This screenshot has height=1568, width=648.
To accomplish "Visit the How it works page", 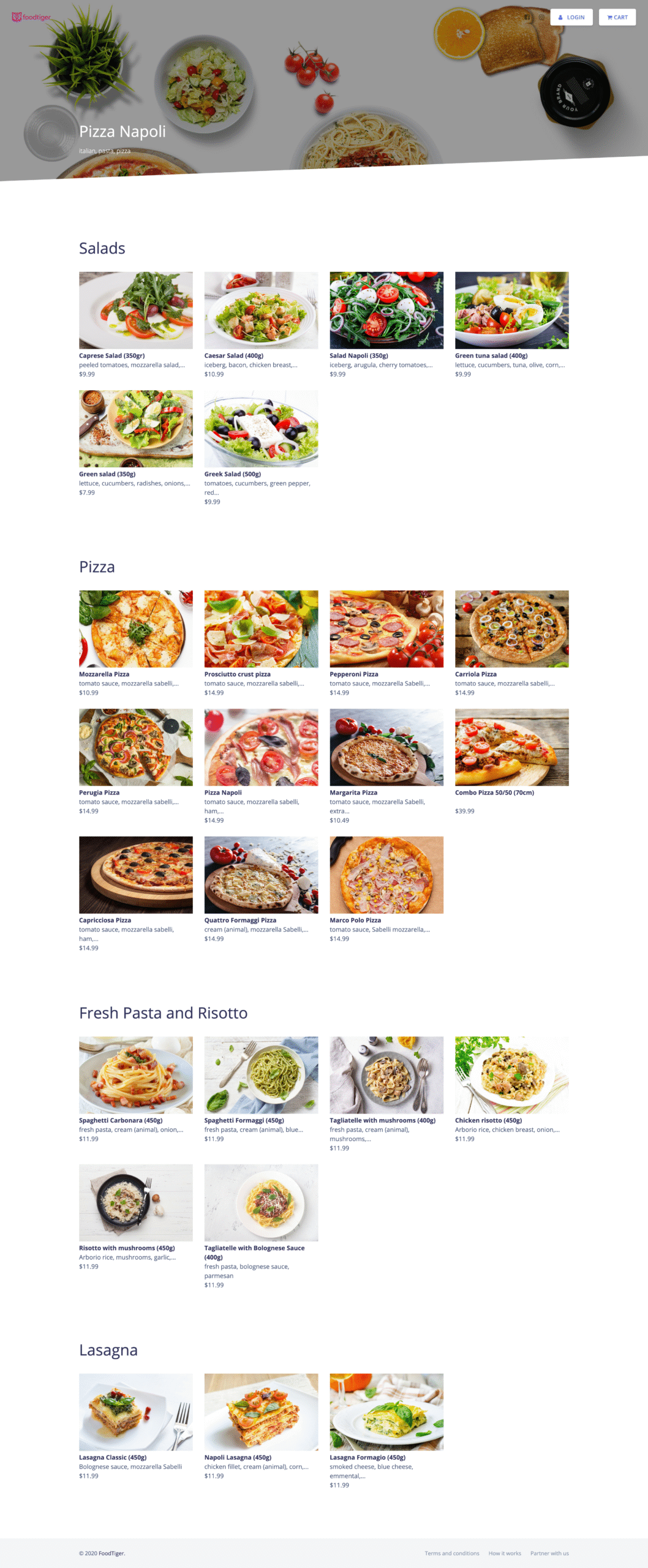I will click(505, 1553).
